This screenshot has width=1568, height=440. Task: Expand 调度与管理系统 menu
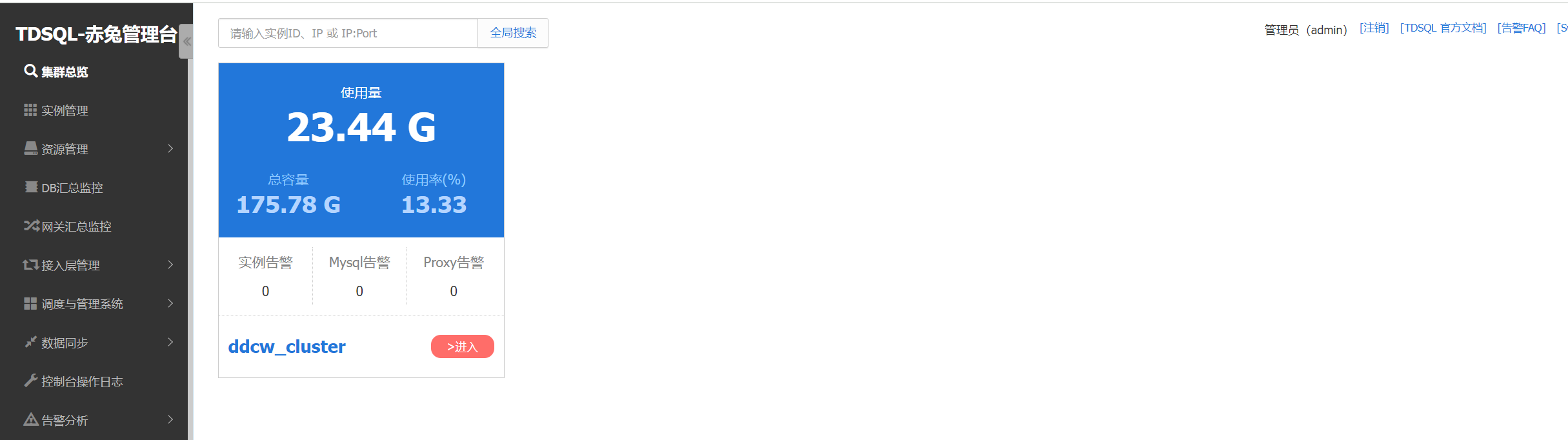pos(97,304)
